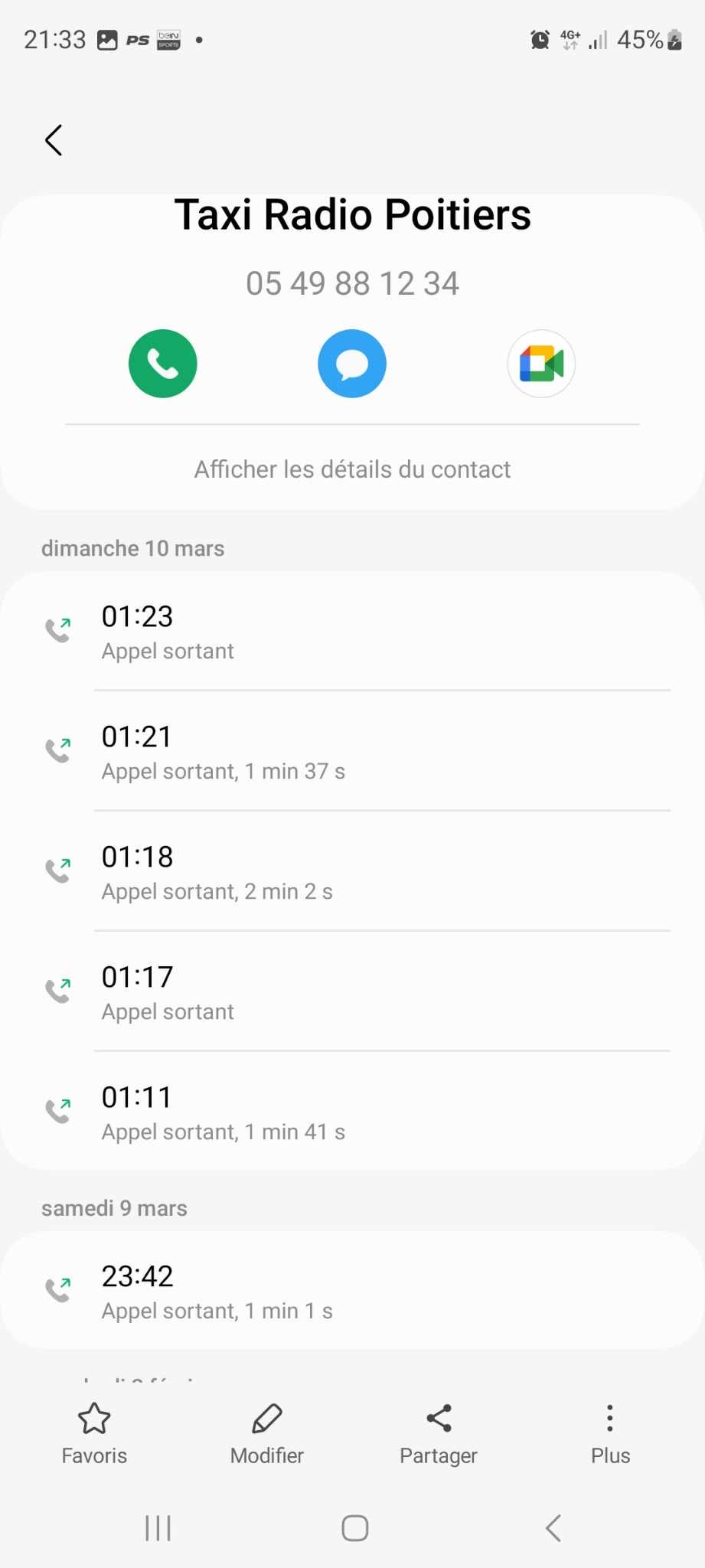The width and height of the screenshot is (705, 1568).
Task: Send a message to Taxi Radio Poitiers
Action: pyautogui.click(x=352, y=364)
